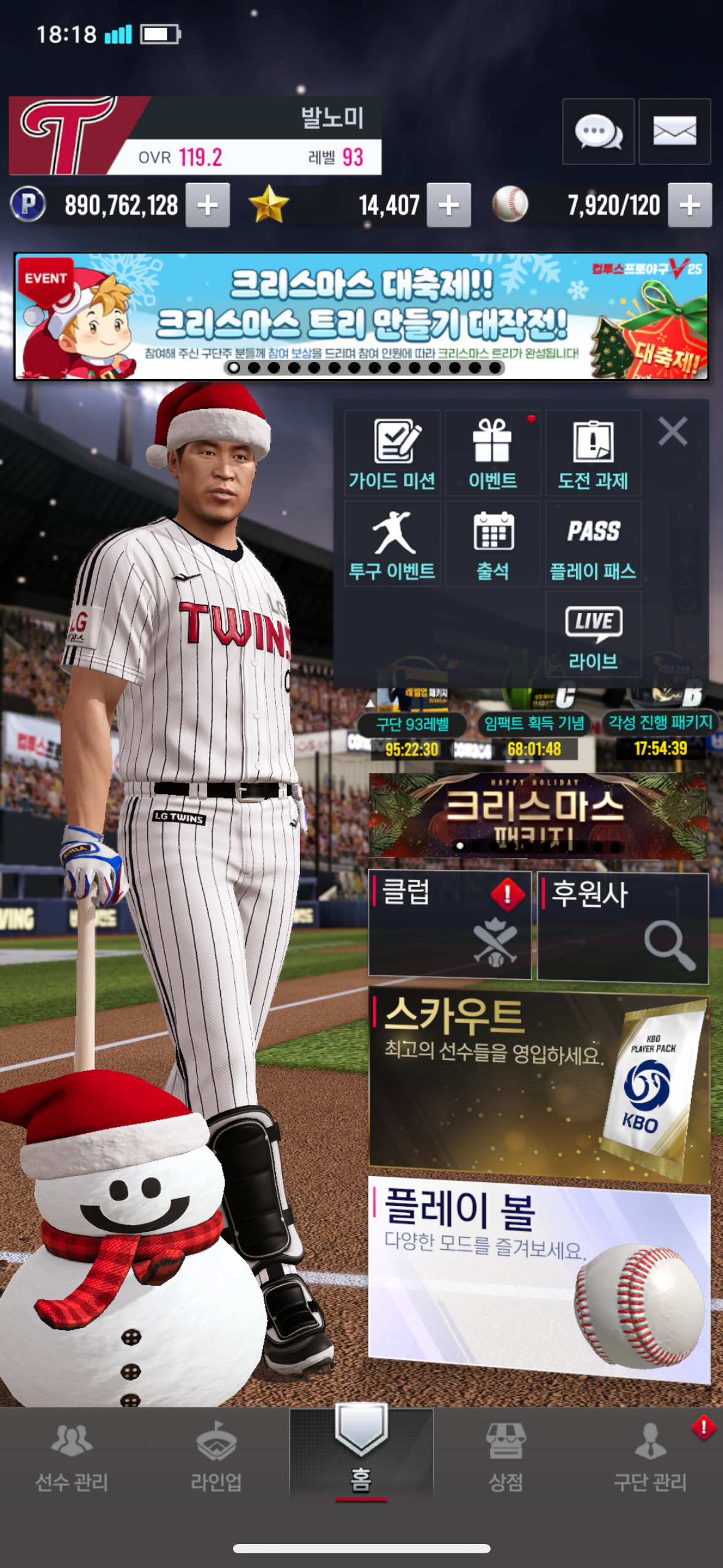Open the Christmas festival event banner
The image size is (723, 1568).
pyautogui.click(x=361, y=317)
